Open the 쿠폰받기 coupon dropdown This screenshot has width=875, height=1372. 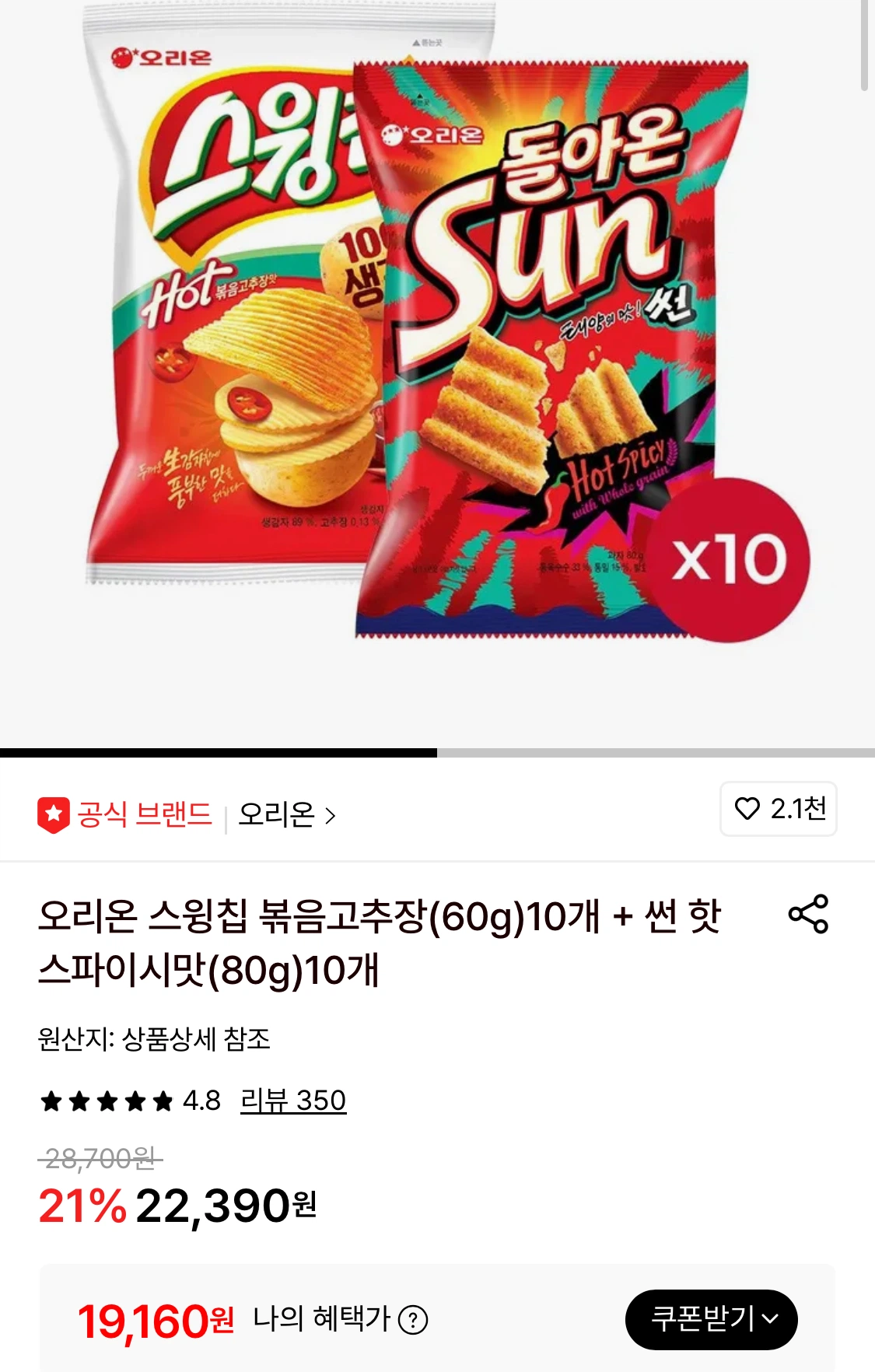712,1318
